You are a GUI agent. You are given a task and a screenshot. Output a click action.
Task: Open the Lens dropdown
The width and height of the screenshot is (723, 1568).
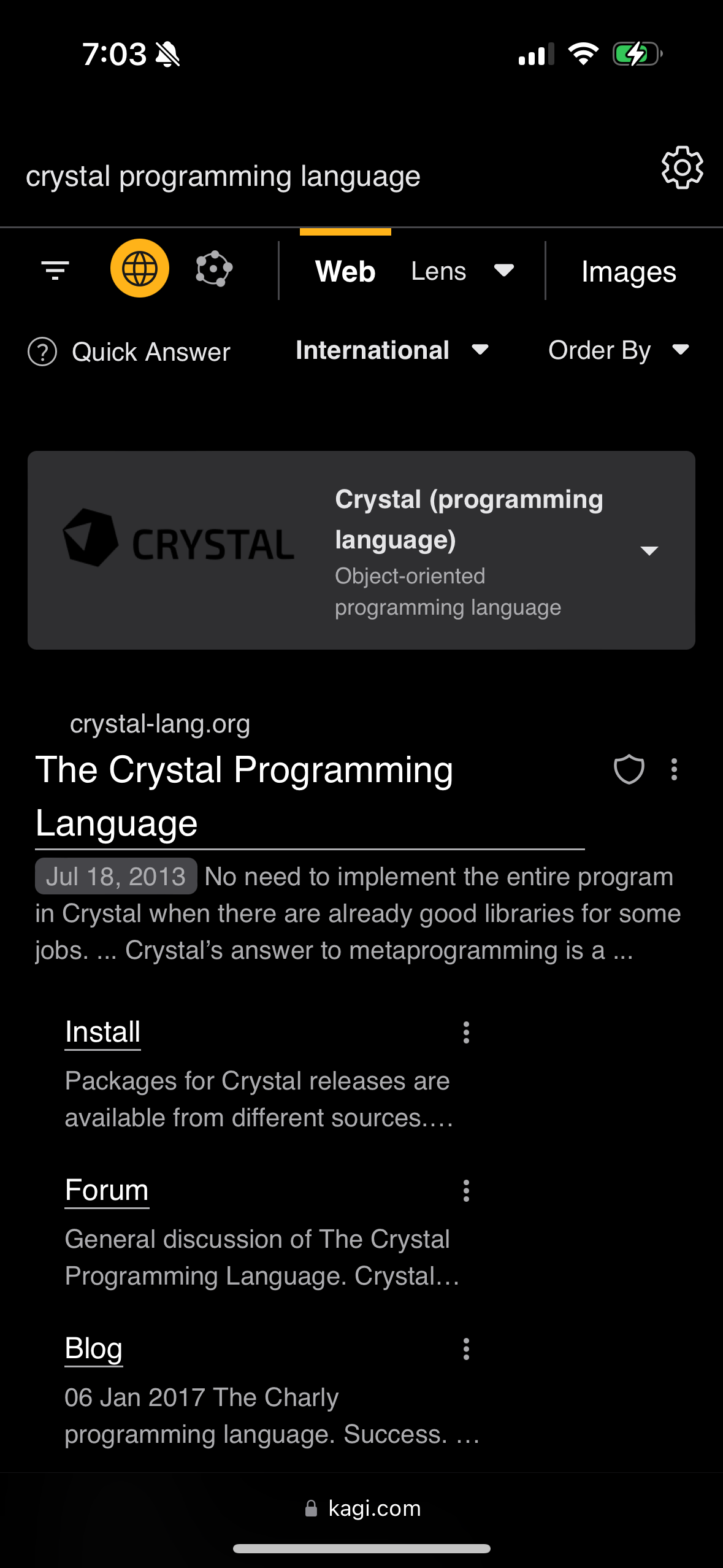tap(462, 271)
